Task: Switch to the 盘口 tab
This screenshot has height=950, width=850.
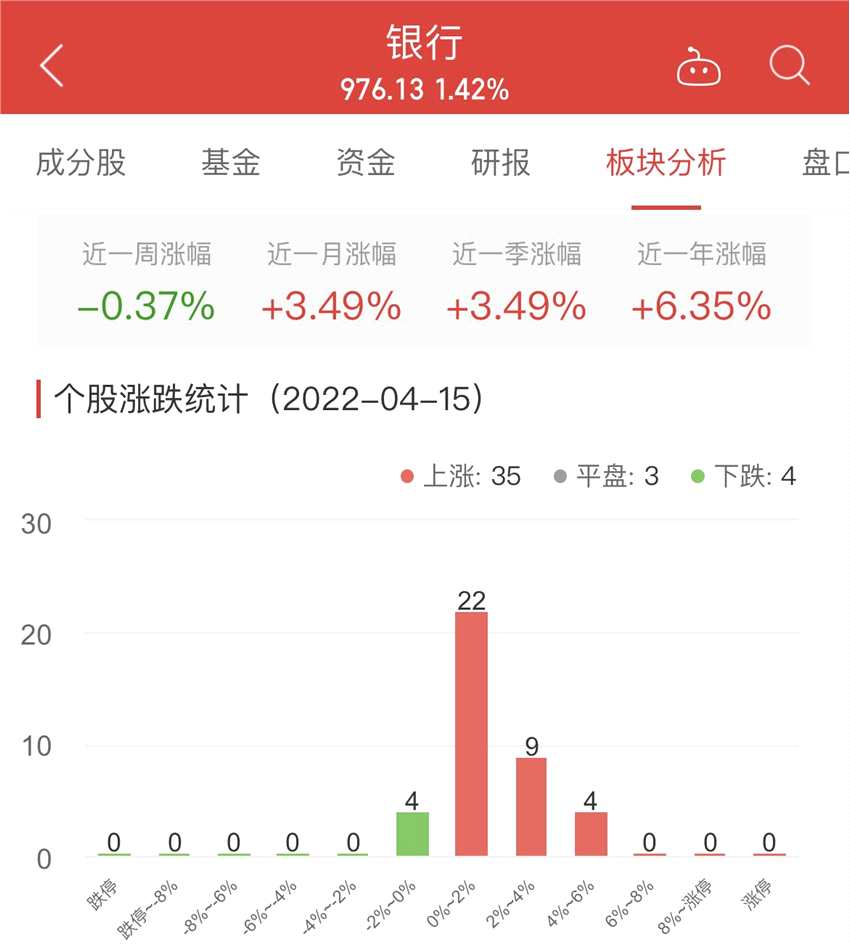Action: [x=826, y=163]
